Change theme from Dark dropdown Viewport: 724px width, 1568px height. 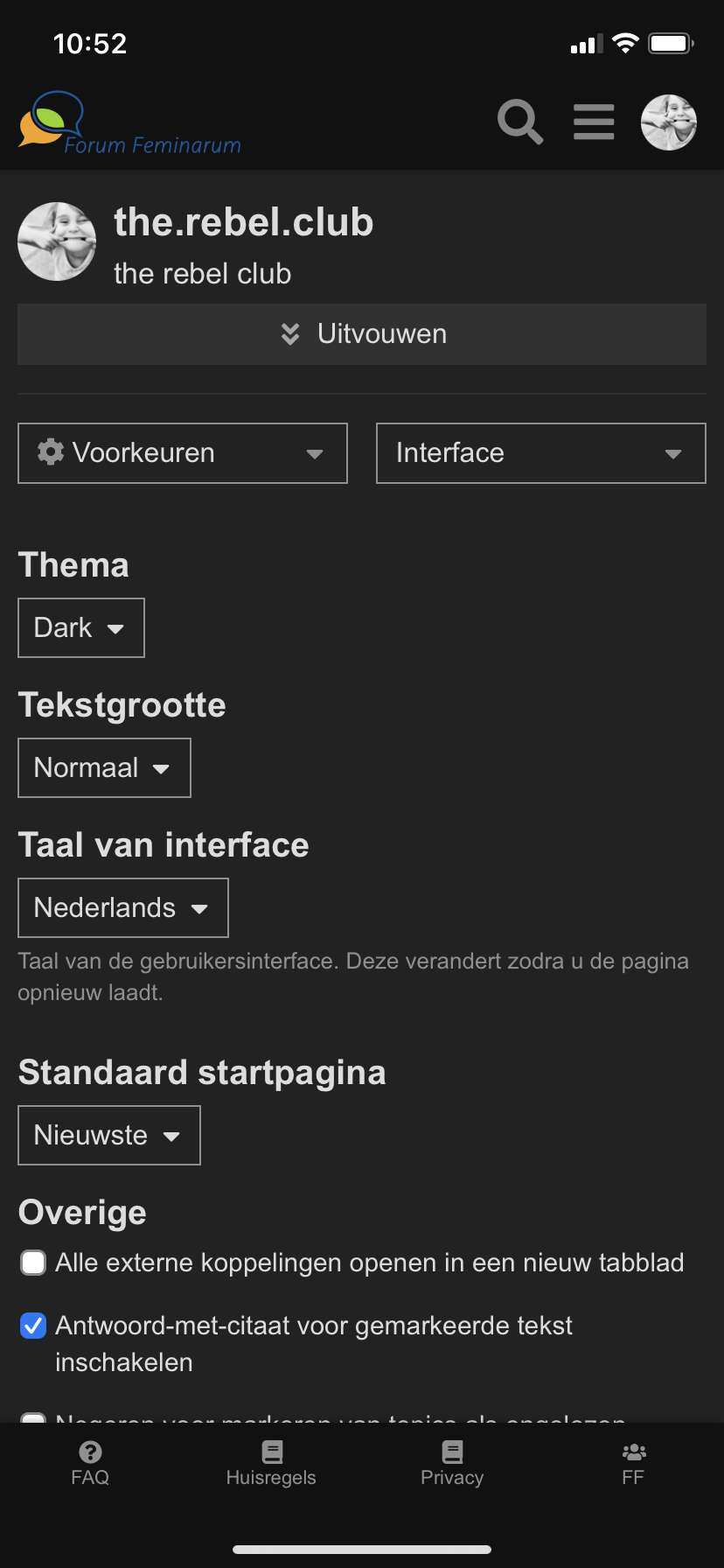tap(81, 628)
